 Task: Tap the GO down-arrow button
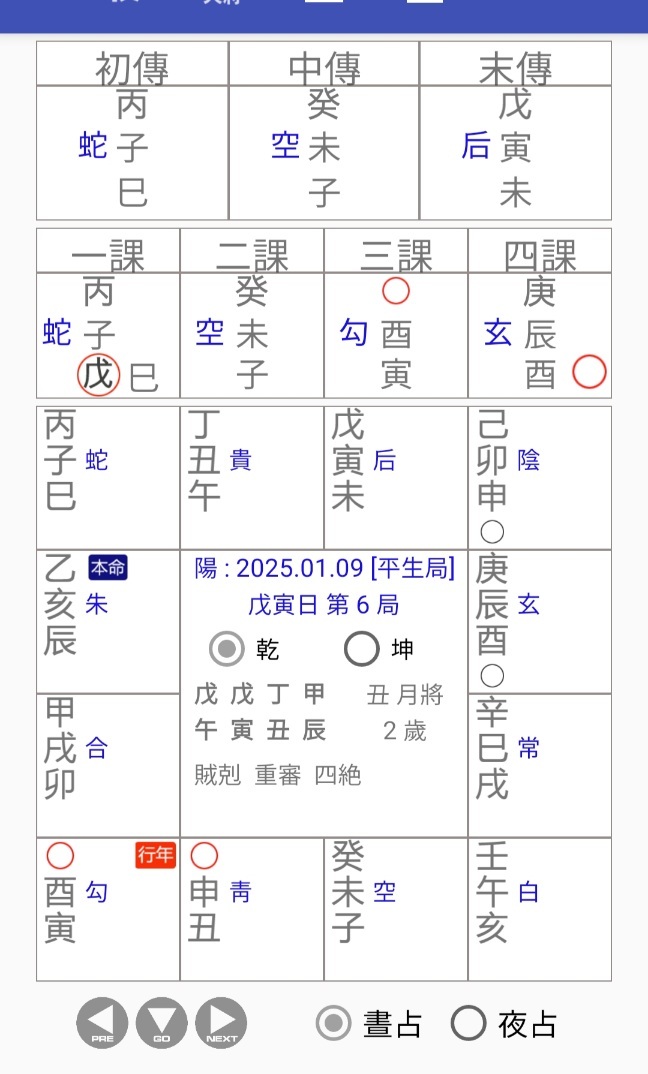(162, 1023)
